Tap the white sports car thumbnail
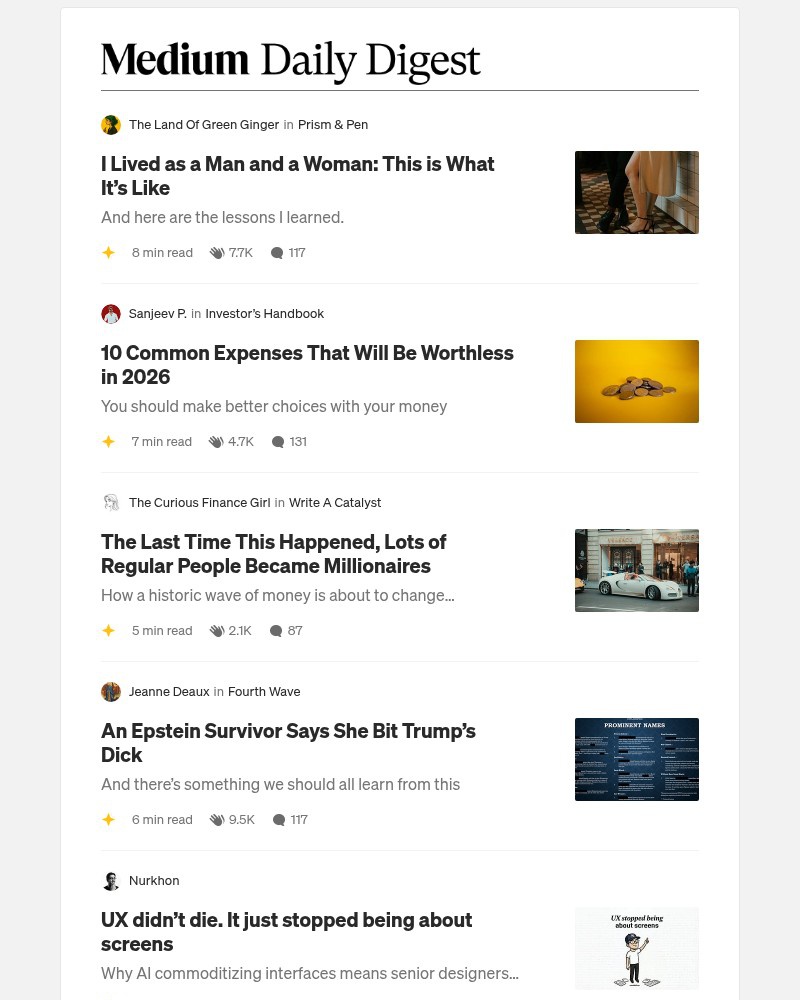This screenshot has width=800, height=1000. point(636,570)
